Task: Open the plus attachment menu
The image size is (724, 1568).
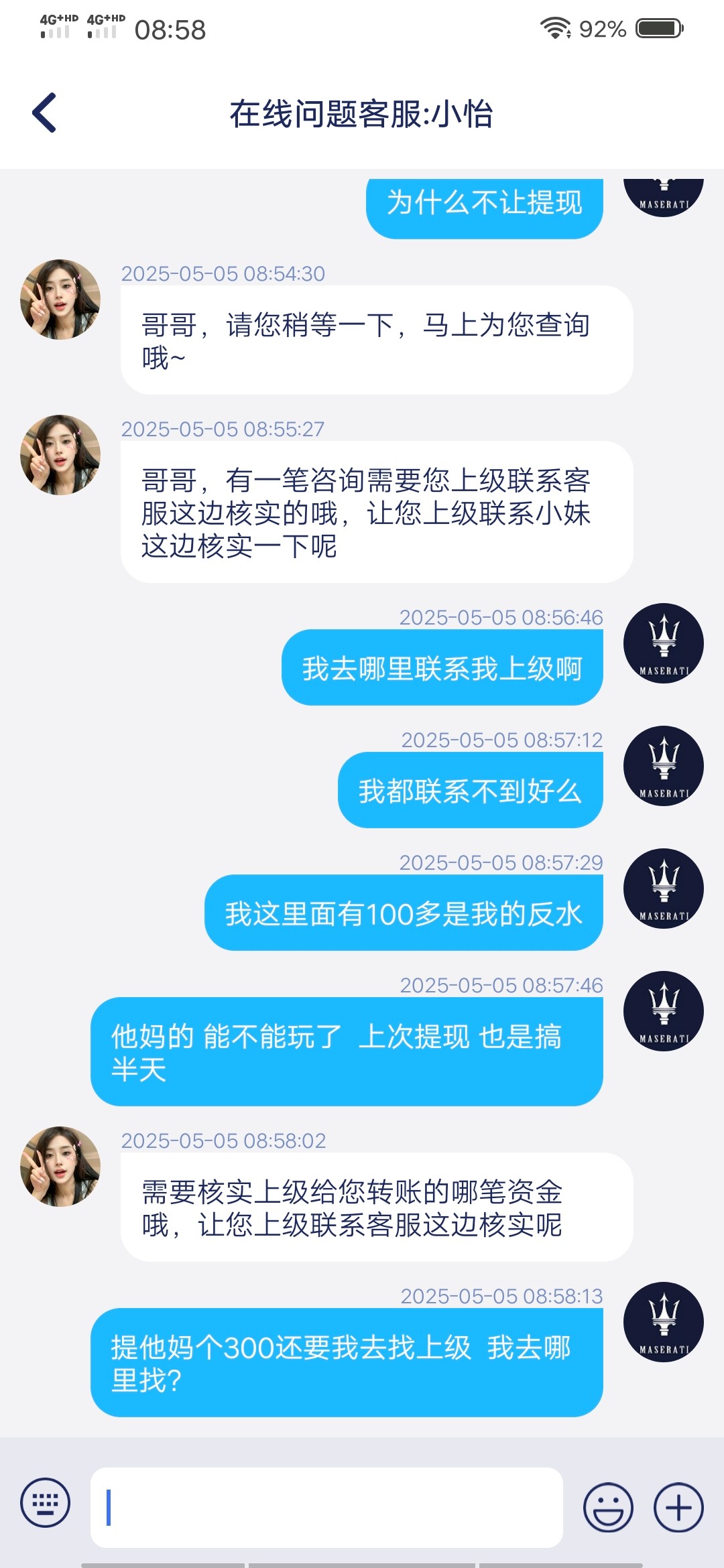Action: pyautogui.click(x=678, y=1507)
